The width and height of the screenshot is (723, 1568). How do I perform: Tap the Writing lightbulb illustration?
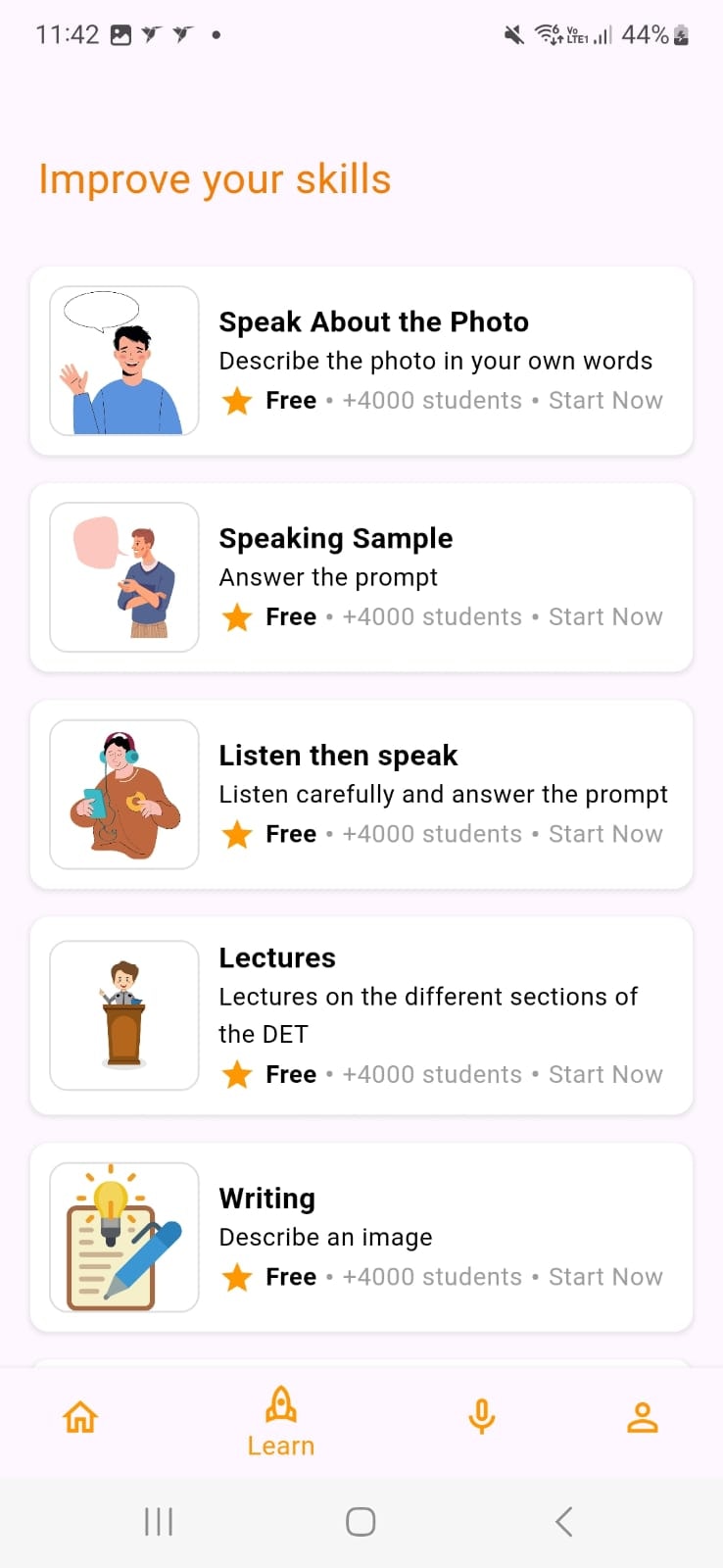123,1237
